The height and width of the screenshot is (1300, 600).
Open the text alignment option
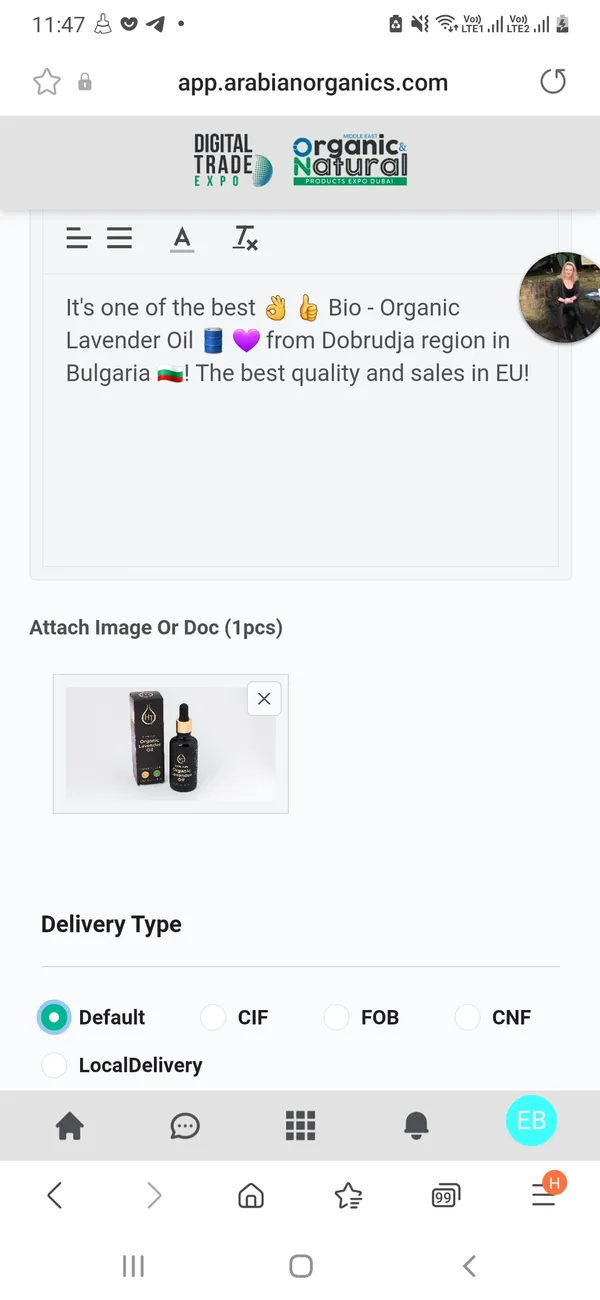point(79,238)
